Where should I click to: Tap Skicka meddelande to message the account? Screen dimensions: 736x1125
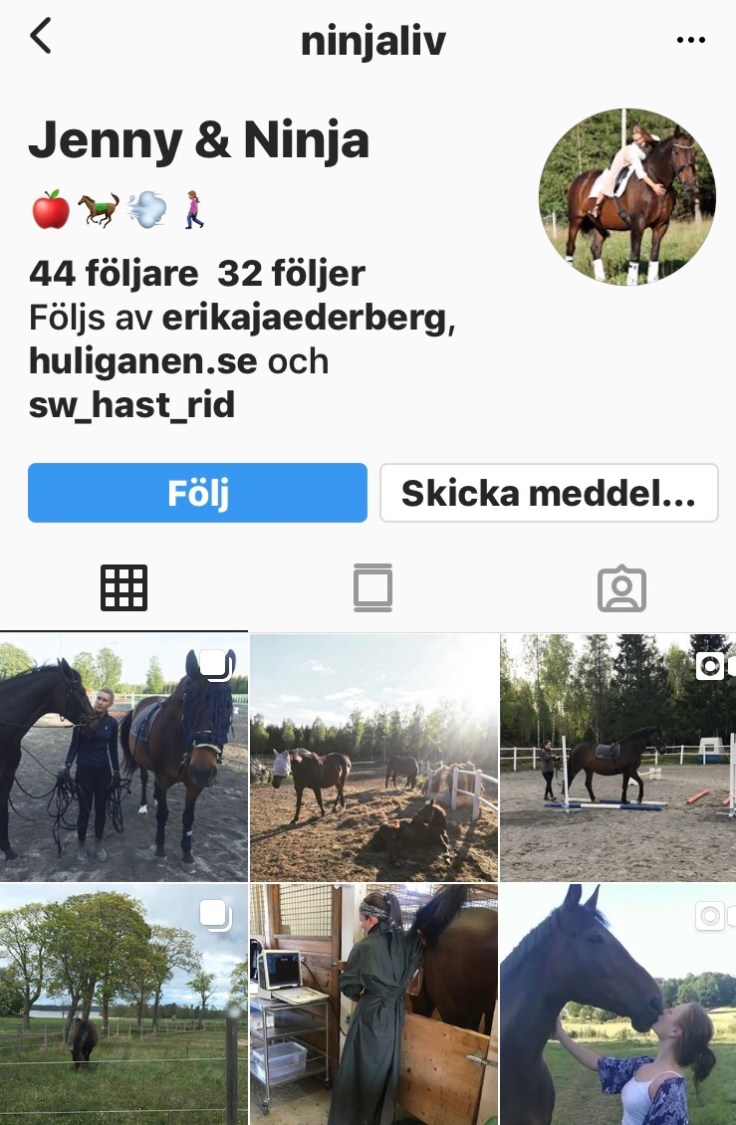pyautogui.click(x=548, y=492)
